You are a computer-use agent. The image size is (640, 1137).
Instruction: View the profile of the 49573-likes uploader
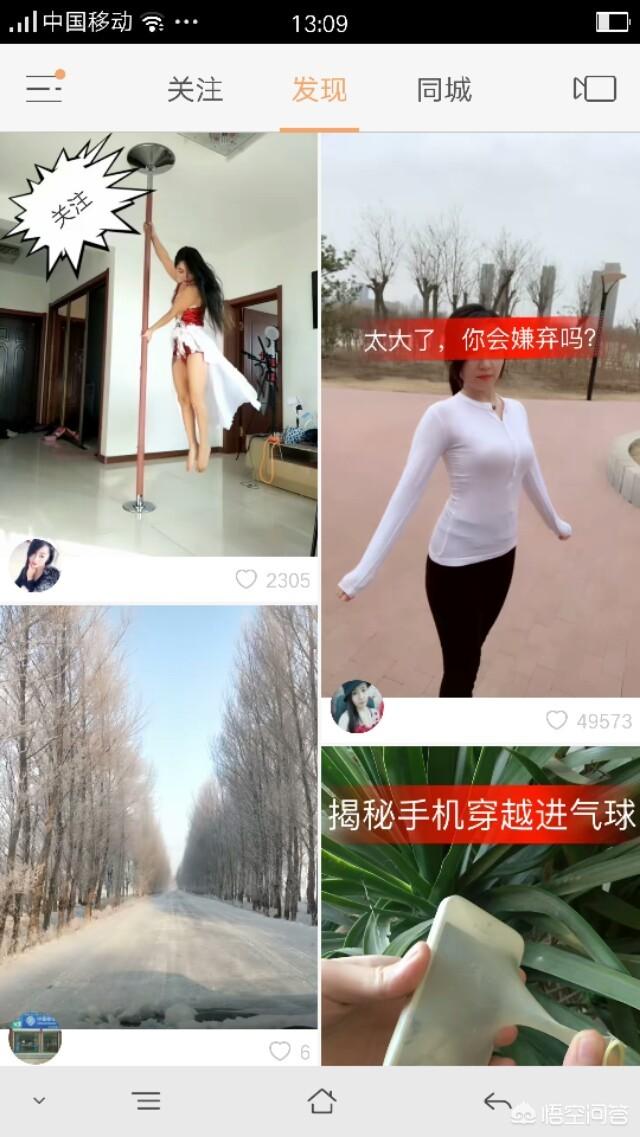tap(357, 707)
